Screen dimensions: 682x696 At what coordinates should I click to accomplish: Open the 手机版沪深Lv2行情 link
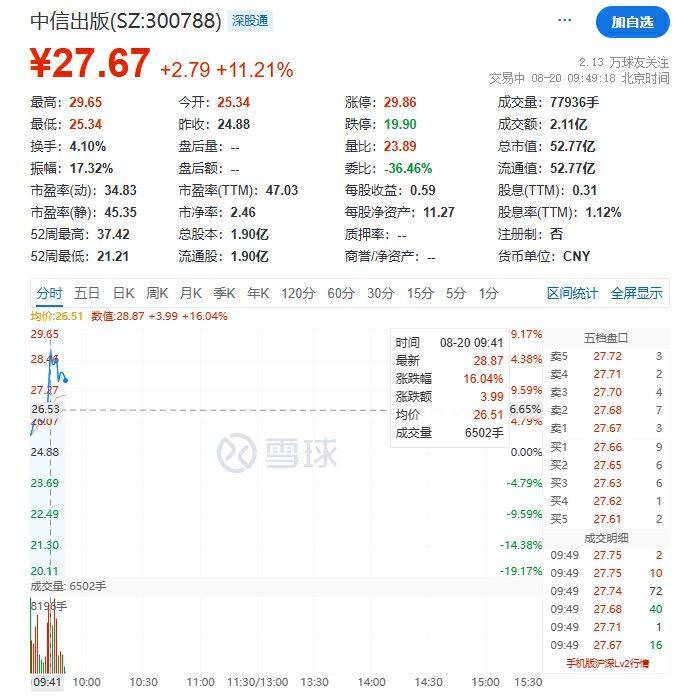click(x=607, y=663)
